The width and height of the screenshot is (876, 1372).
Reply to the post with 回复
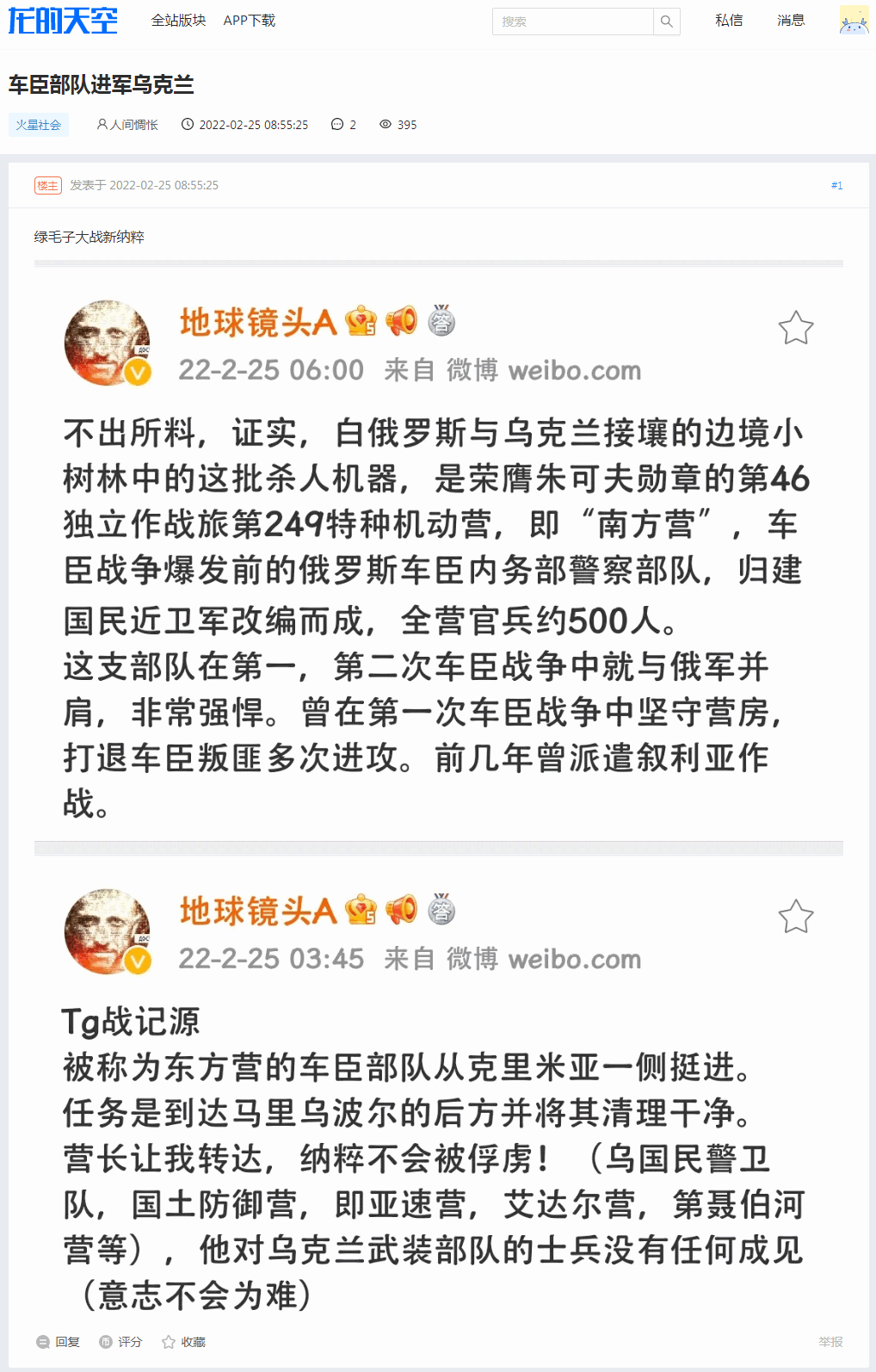[x=59, y=1342]
